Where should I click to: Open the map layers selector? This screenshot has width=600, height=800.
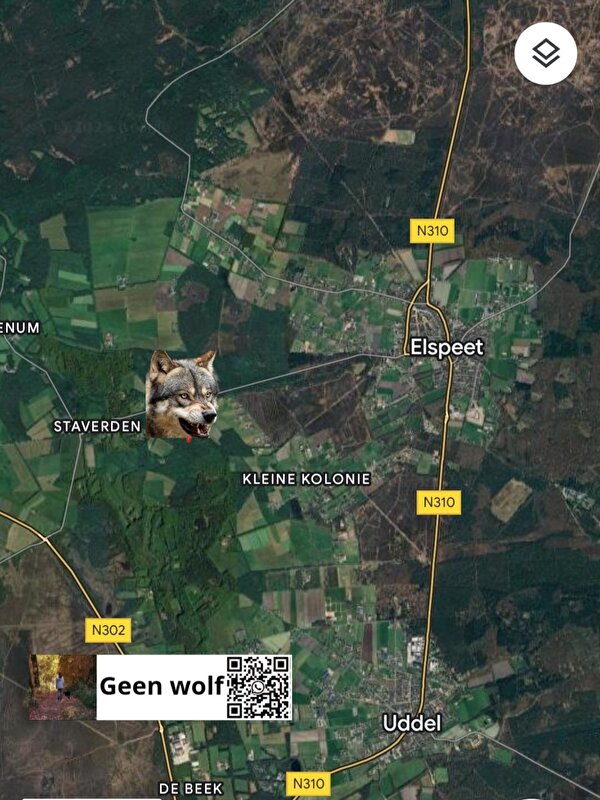click(545, 53)
